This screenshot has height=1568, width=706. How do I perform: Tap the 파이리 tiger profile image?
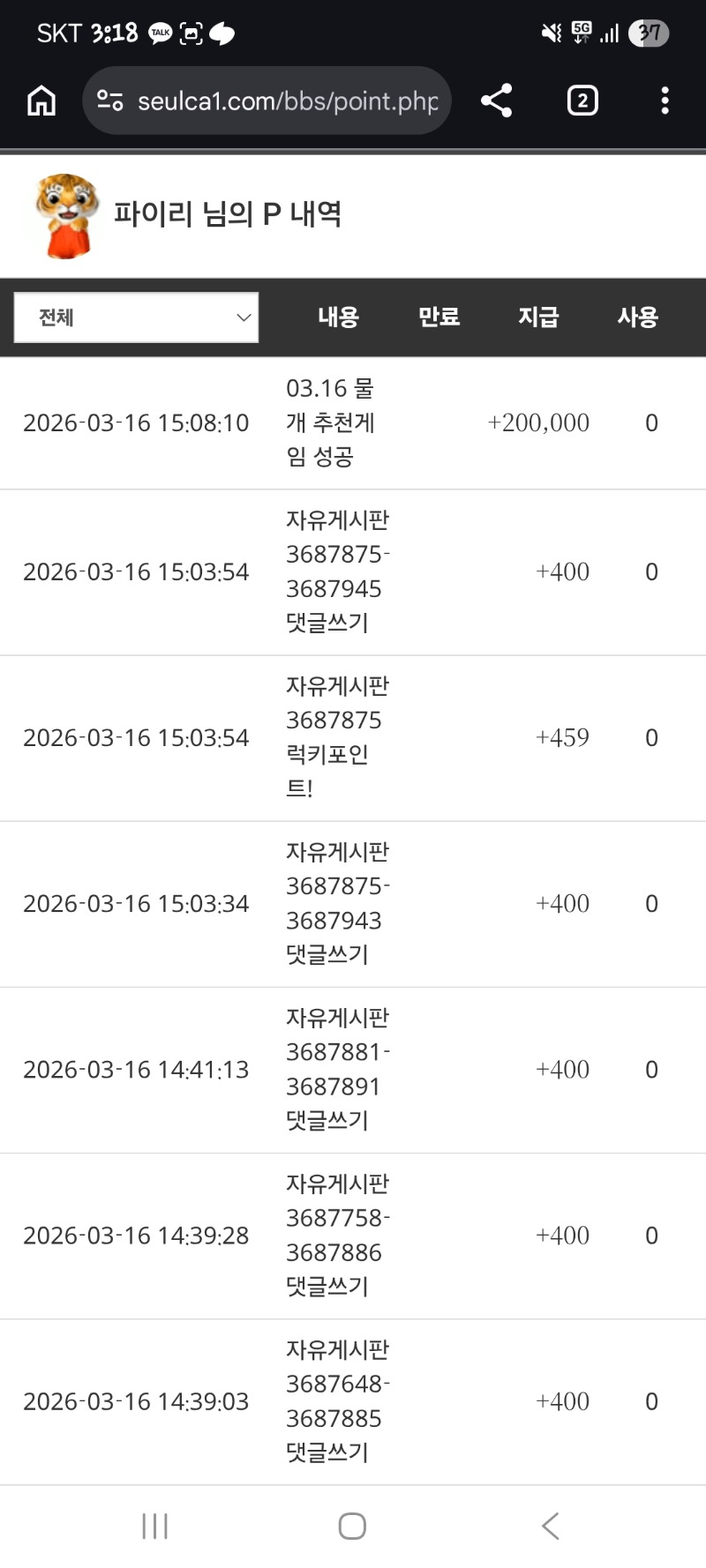pos(64,214)
